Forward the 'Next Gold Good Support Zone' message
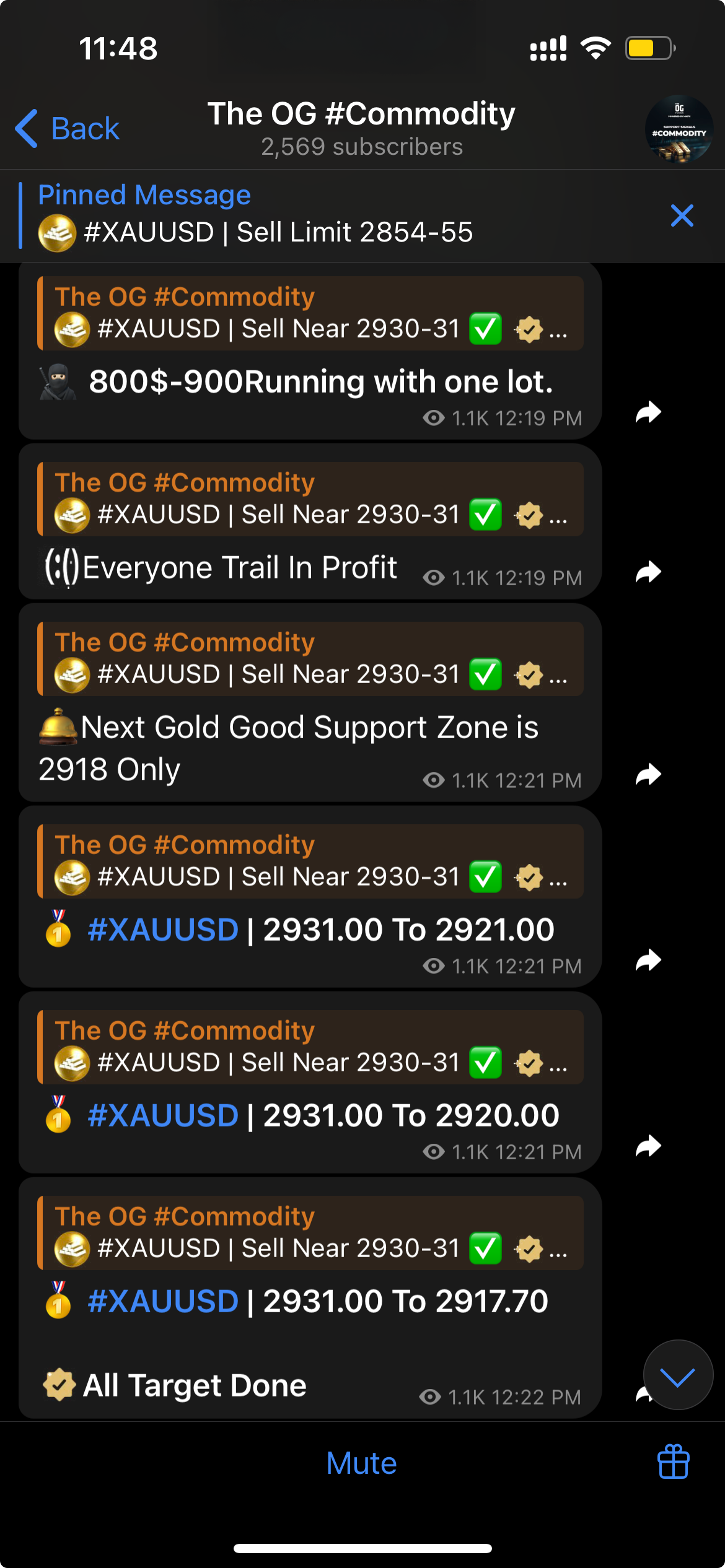The height and width of the screenshot is (1568, 725). (648, 774)
